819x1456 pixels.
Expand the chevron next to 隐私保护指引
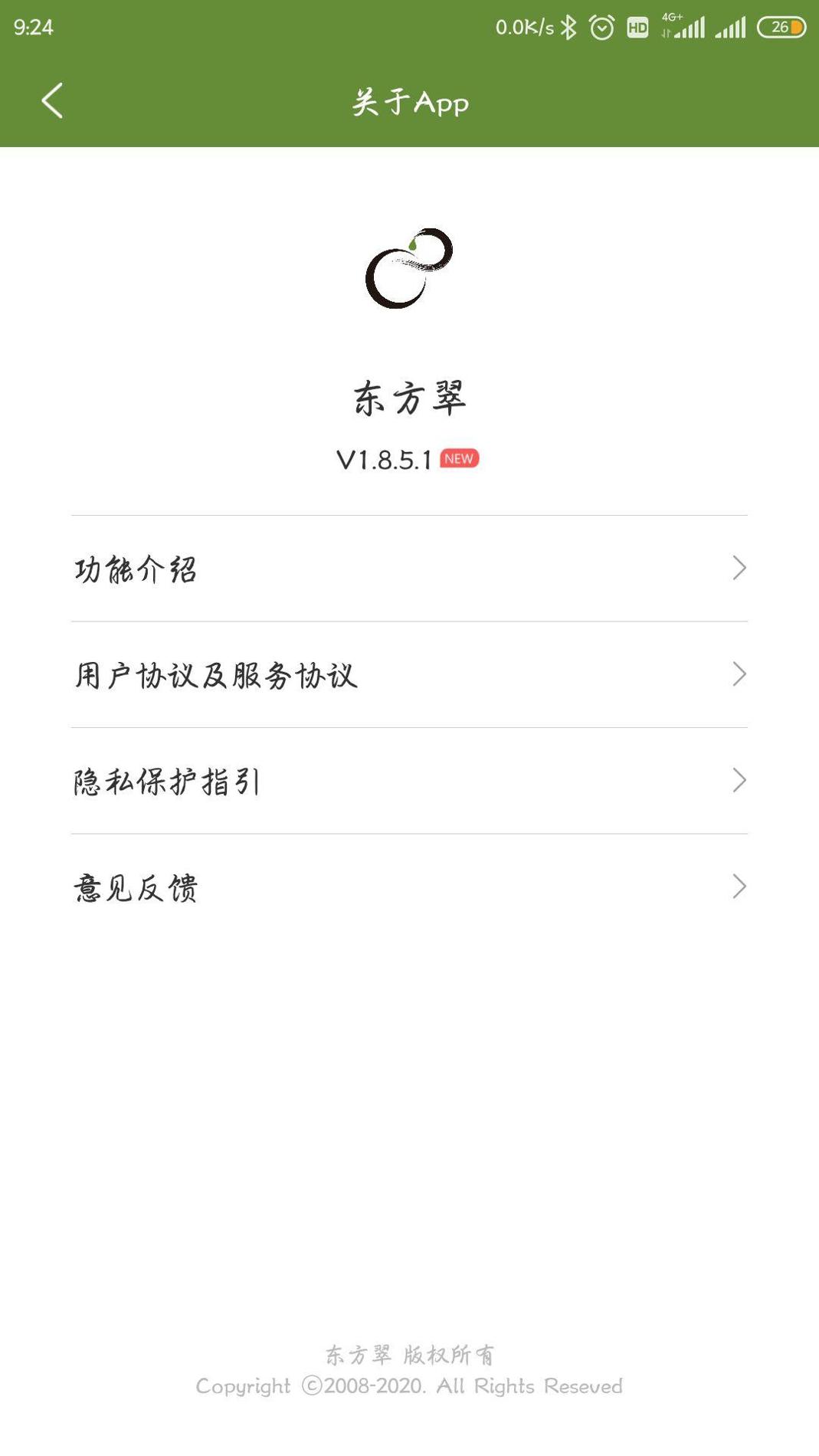point(739,780)
